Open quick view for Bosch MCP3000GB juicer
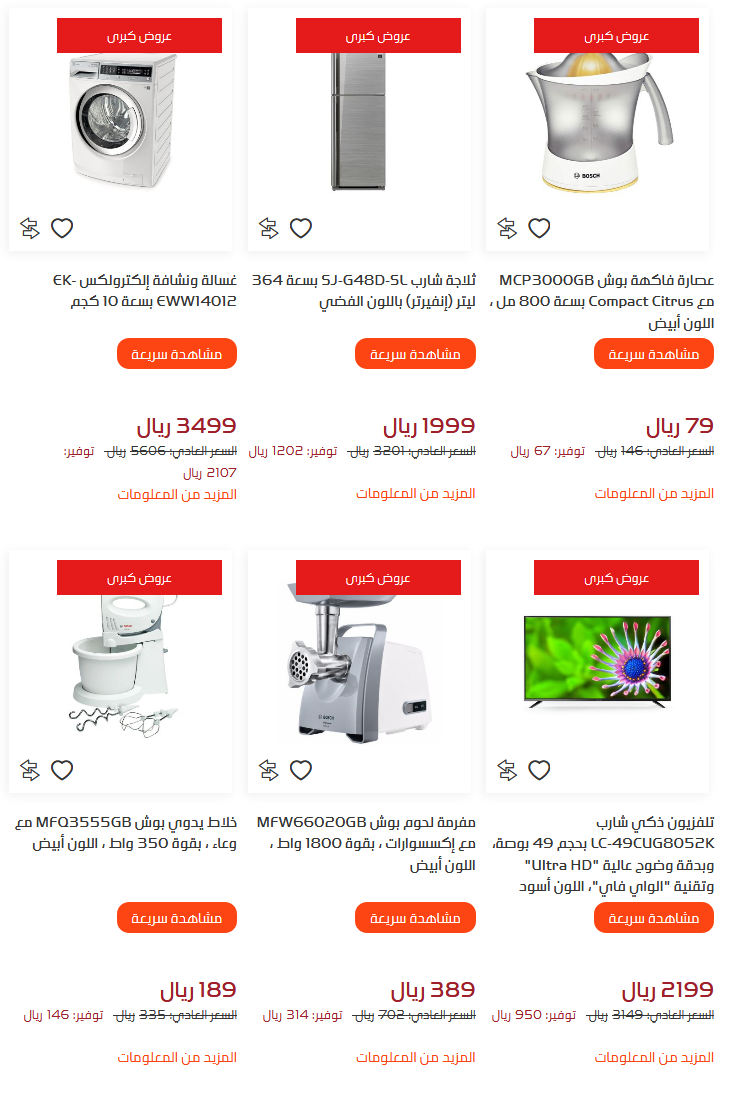This screenshot has width=745, height=1098. tap(653, 354)
